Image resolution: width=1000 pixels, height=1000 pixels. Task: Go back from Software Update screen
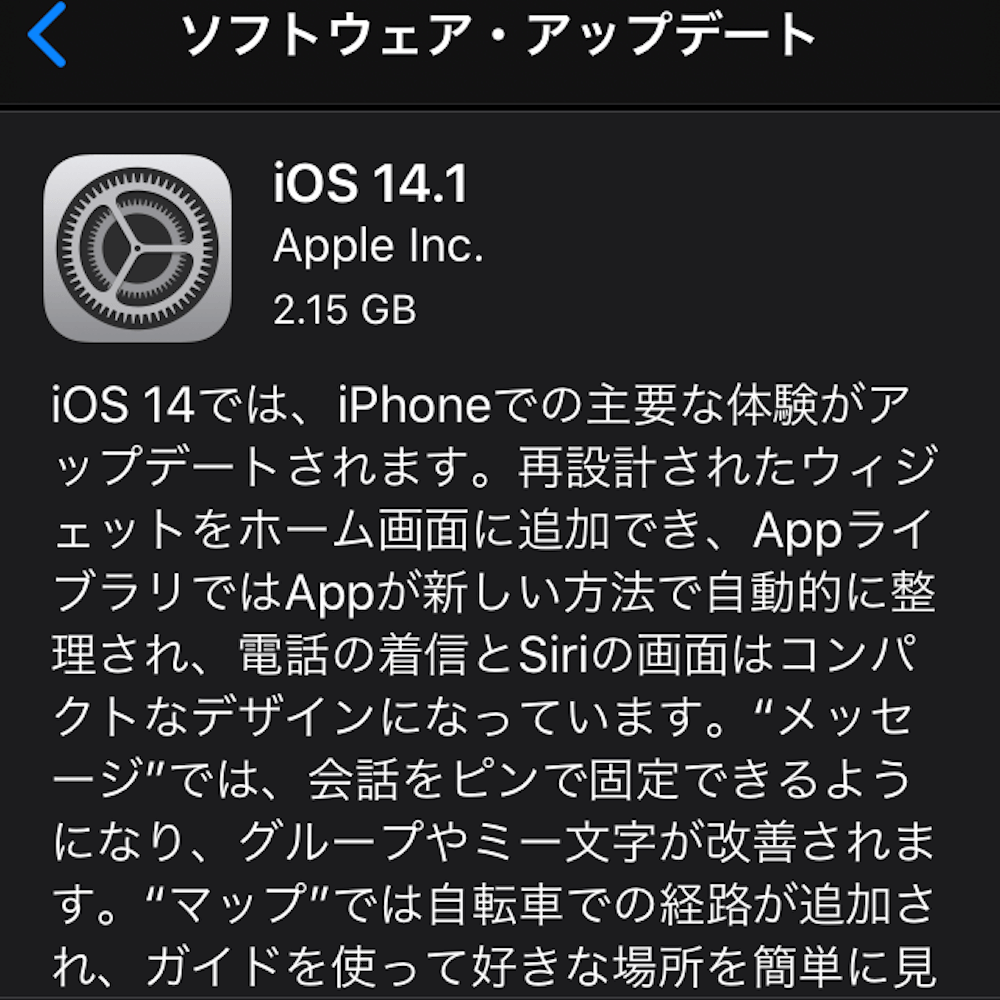coord(47,35)
